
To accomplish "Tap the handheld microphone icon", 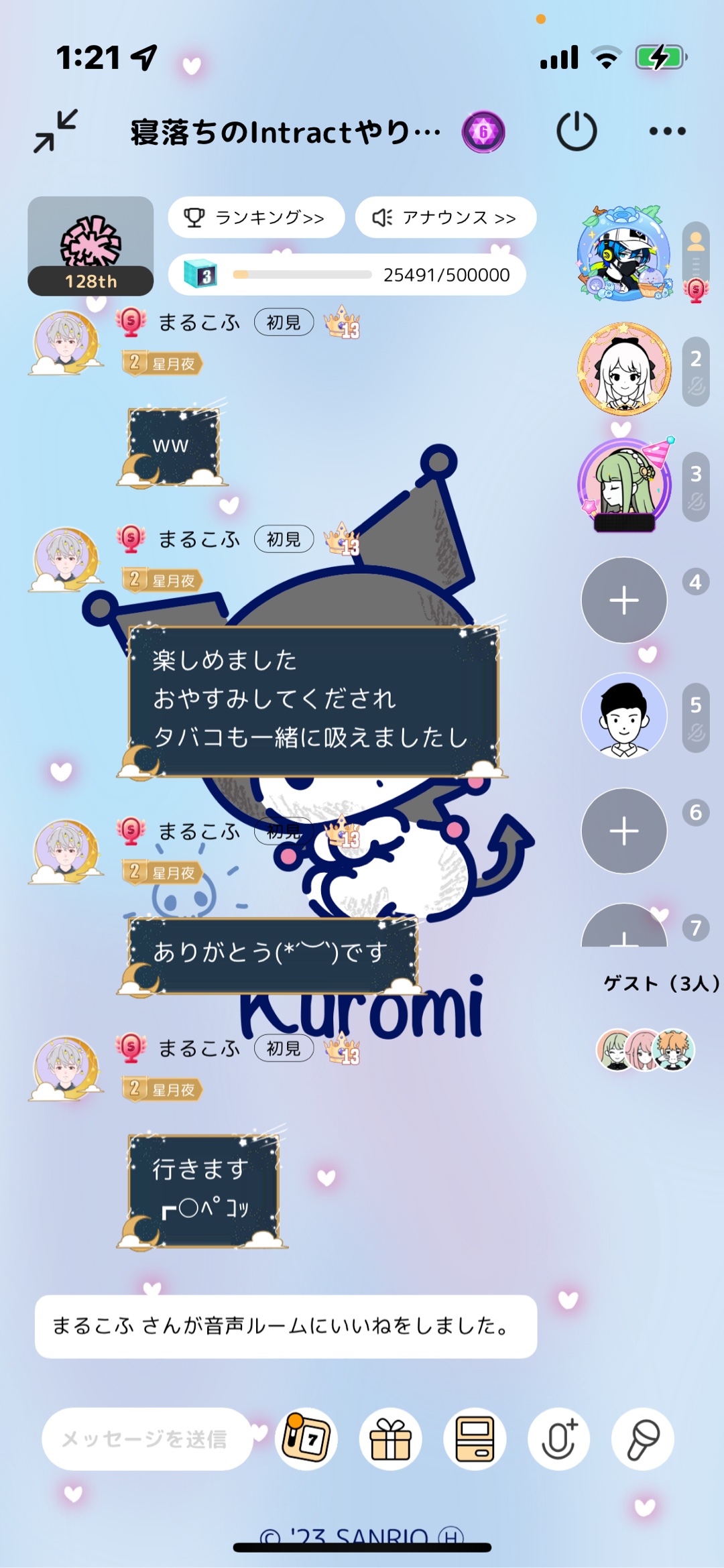I will (642, 1439).
